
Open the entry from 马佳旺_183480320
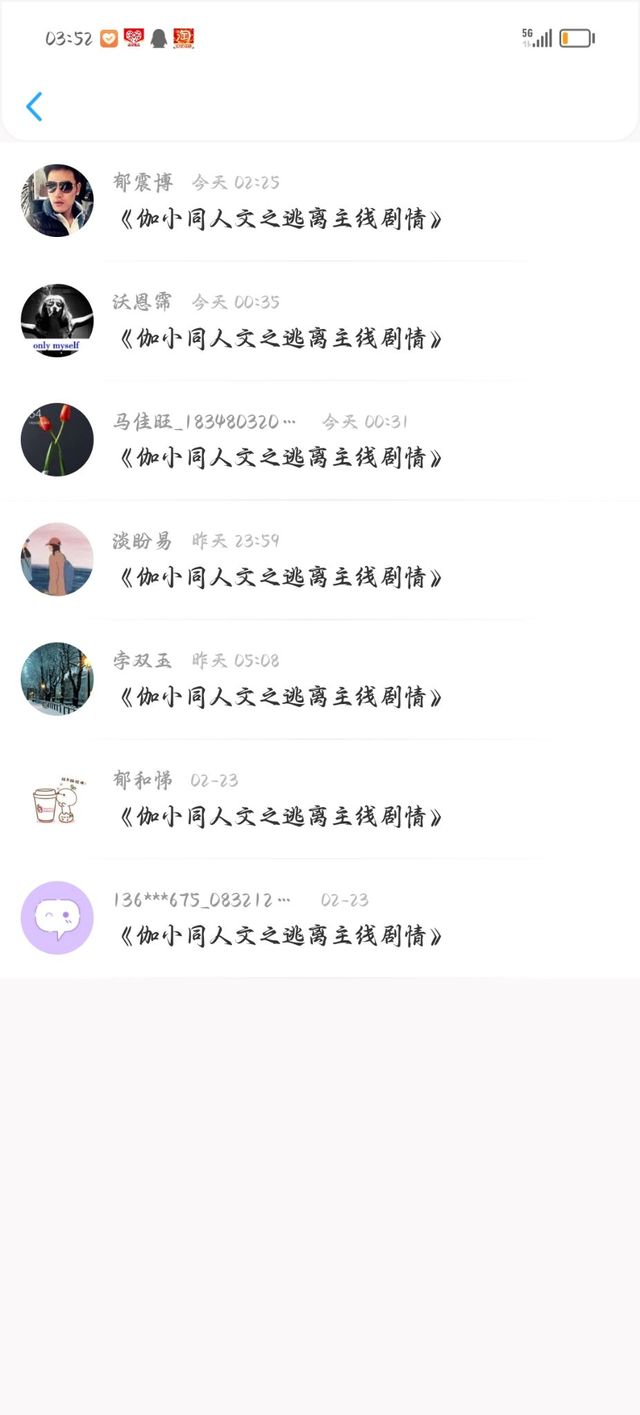pyautogui.click(x=320, y=440)
